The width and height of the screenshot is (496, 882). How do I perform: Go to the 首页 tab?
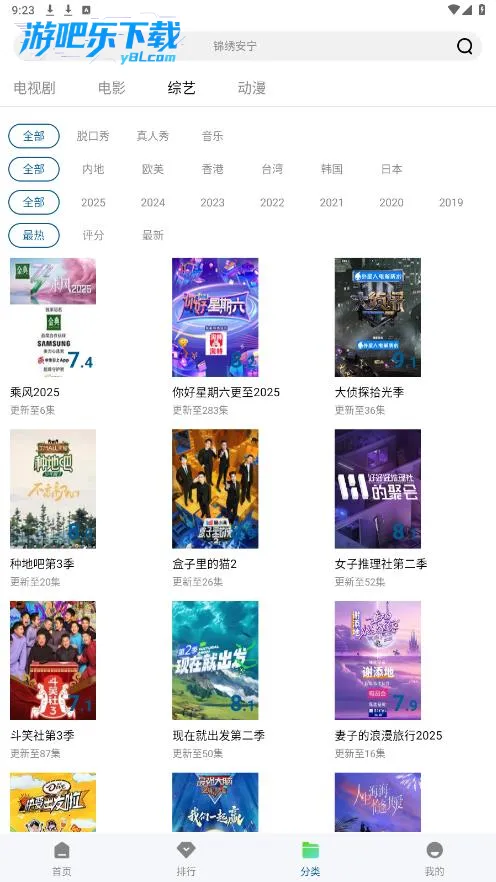point(62,858)
